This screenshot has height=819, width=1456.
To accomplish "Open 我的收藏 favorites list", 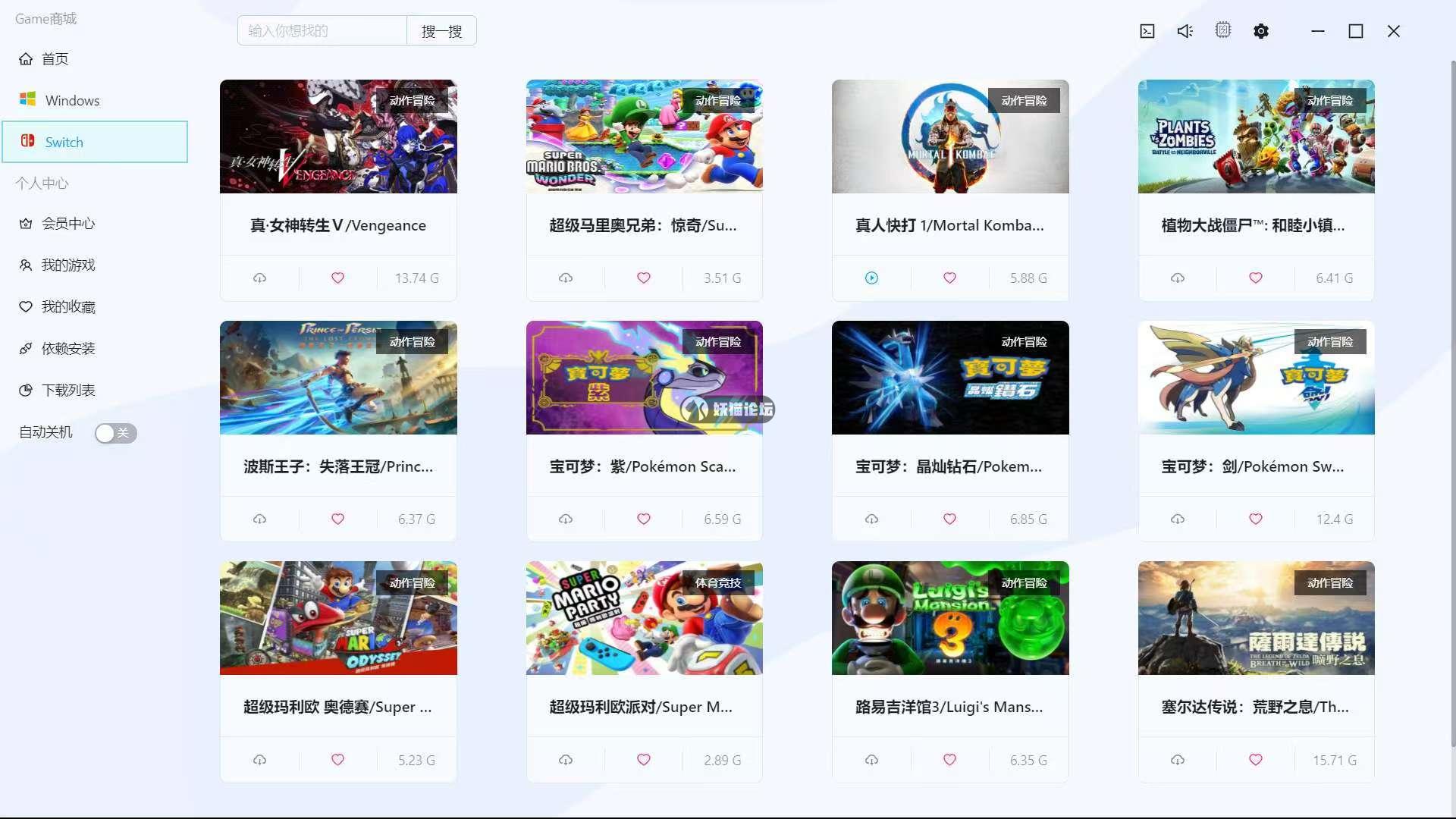I will click(x=68, y=307).
